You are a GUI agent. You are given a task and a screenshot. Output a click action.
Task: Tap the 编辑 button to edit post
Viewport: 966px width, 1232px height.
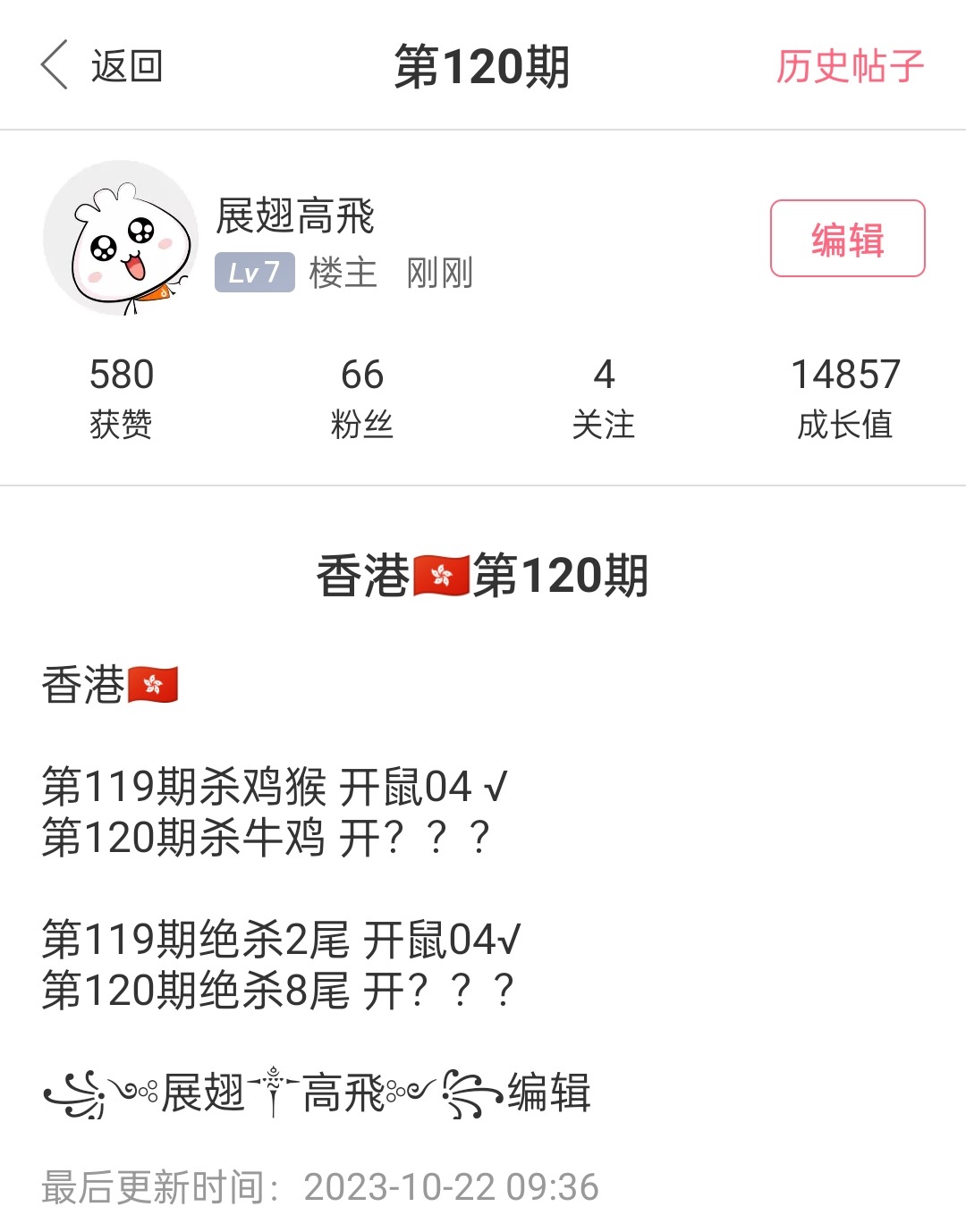pos(847,239)
